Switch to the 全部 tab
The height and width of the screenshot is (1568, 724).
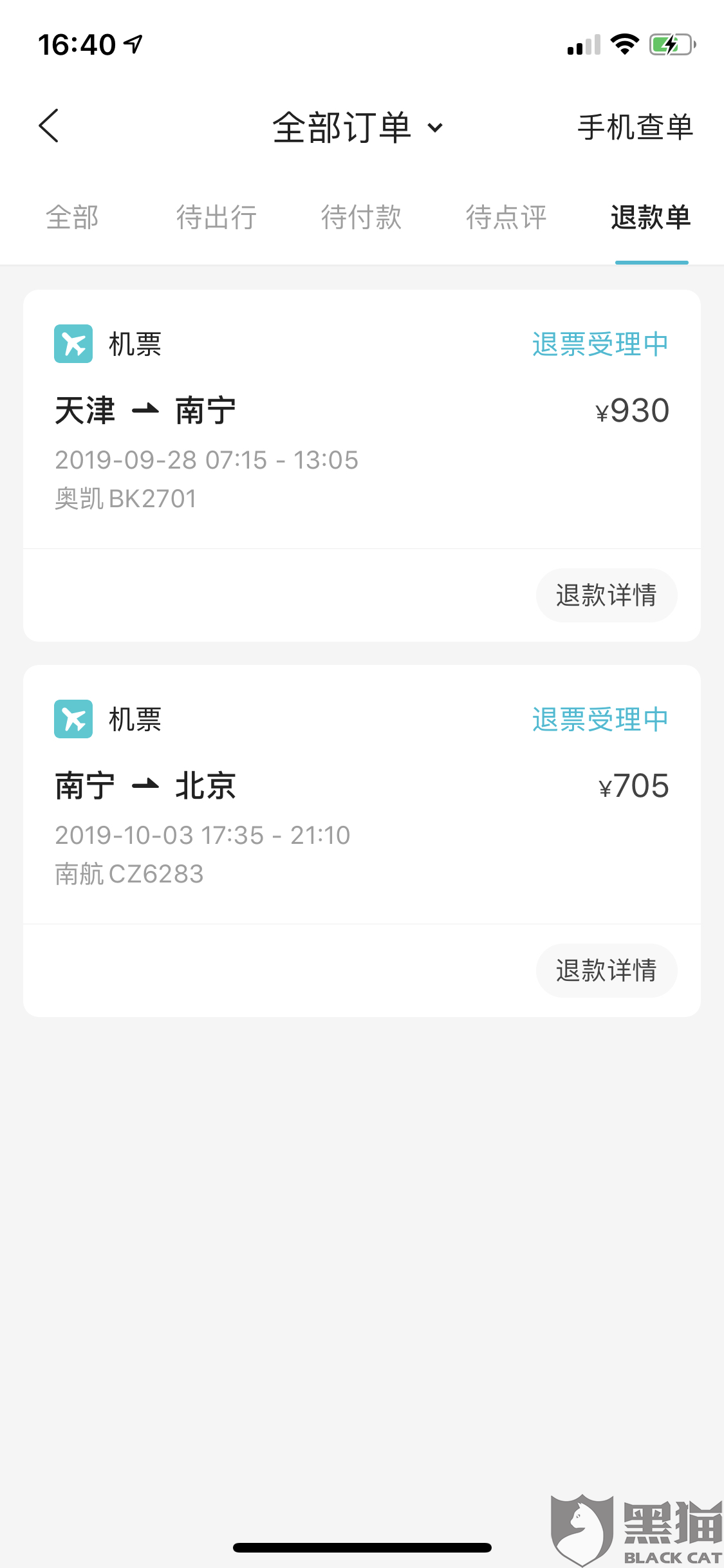point(72,218)
